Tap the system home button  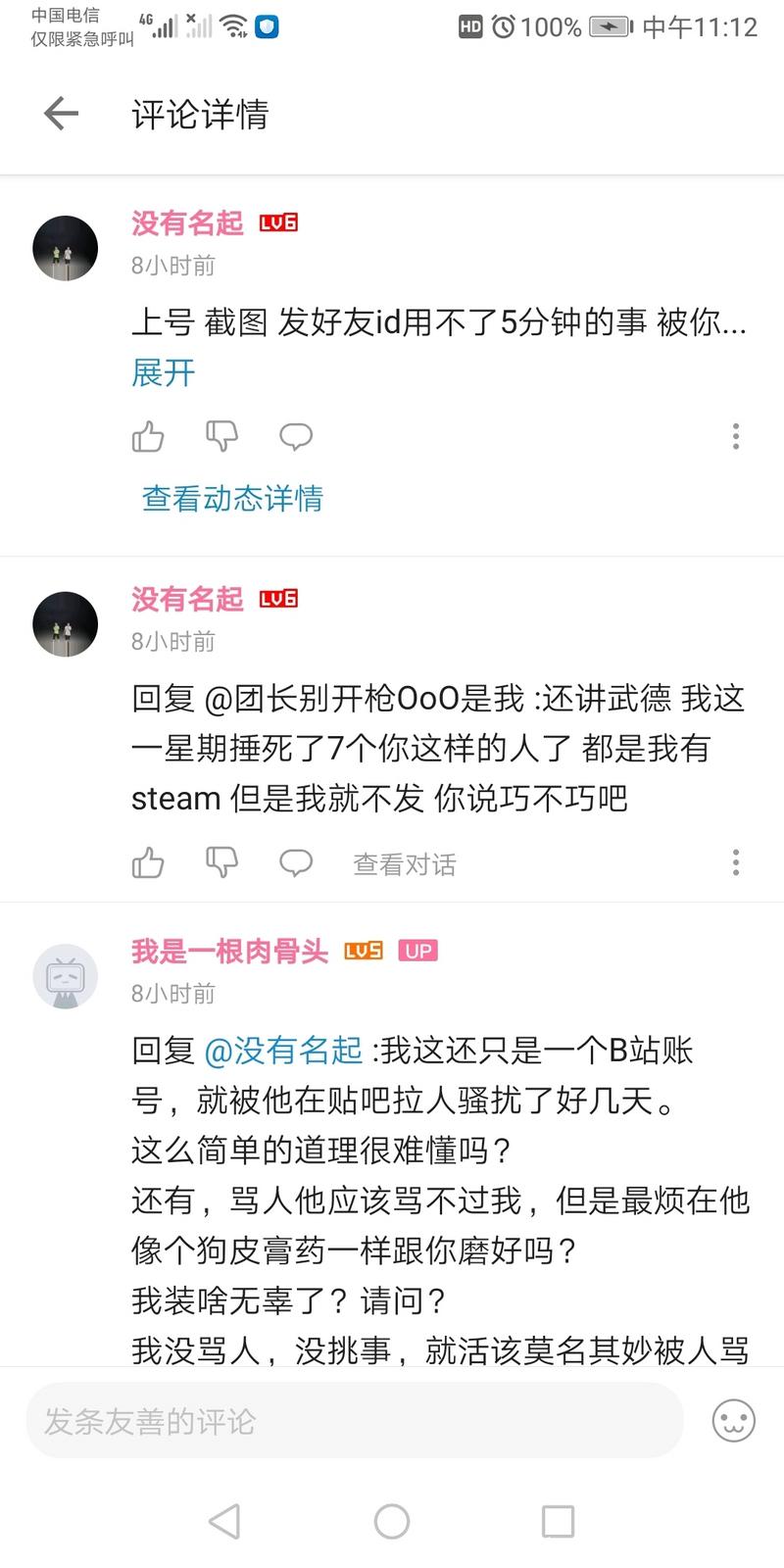tap(392, 1521)
